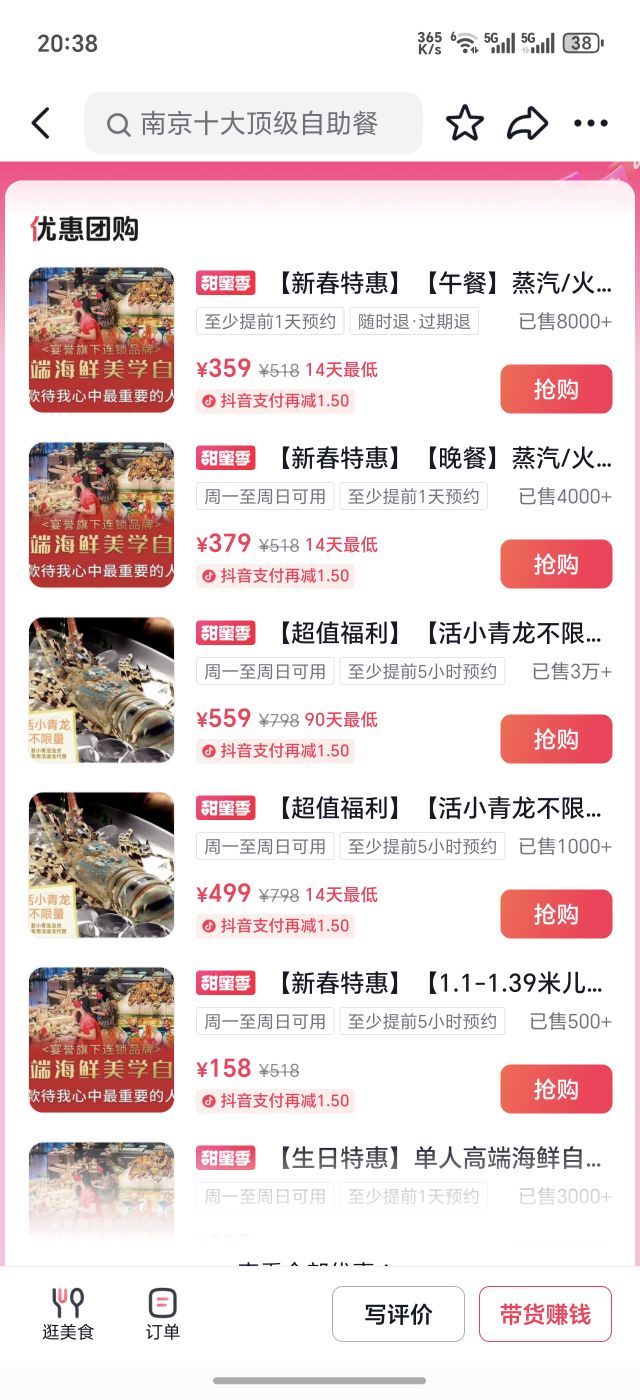
Task: Open the 已售3万+ 活小青龙 deal image
Action: click(101, 690)
